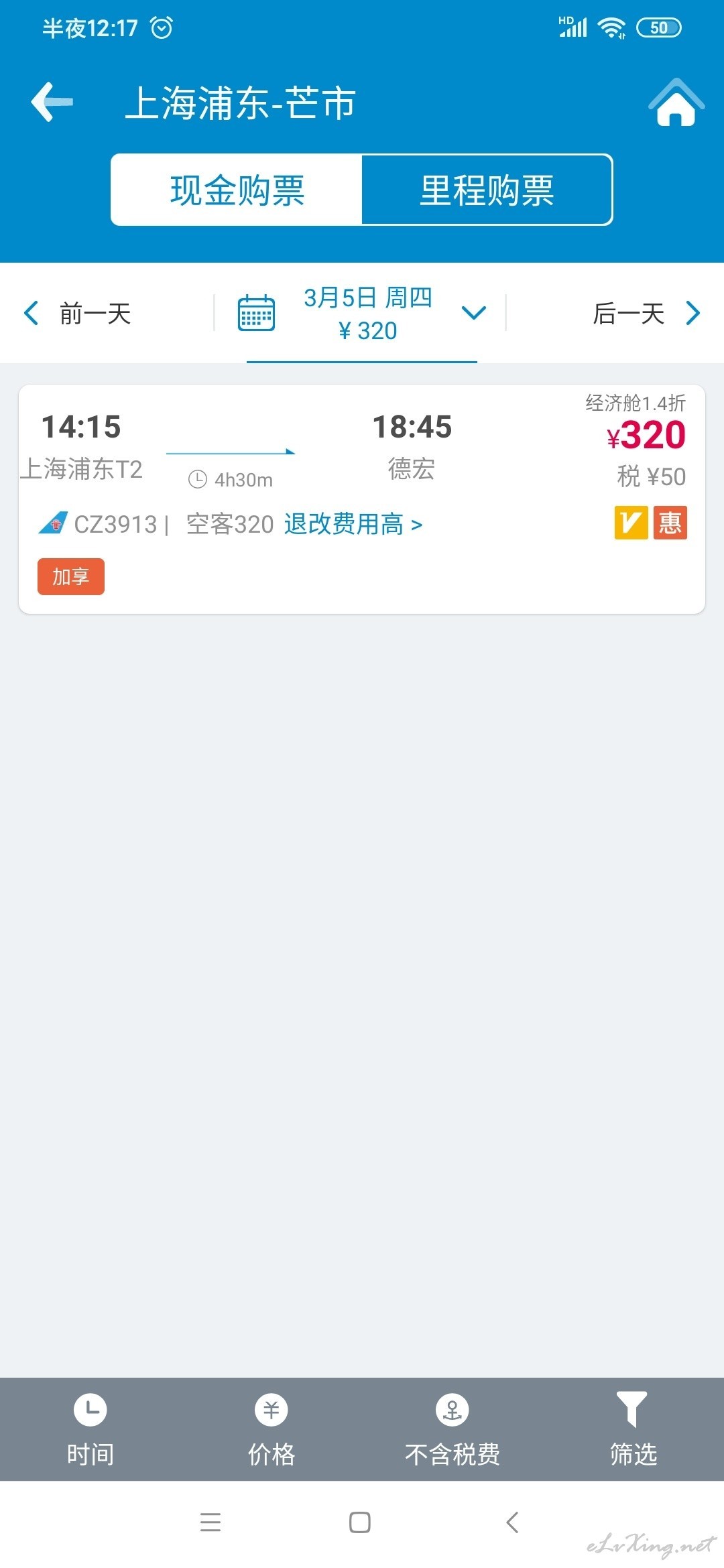
Task: Switch to the 现金购票 tab
Action: [237, 190]
